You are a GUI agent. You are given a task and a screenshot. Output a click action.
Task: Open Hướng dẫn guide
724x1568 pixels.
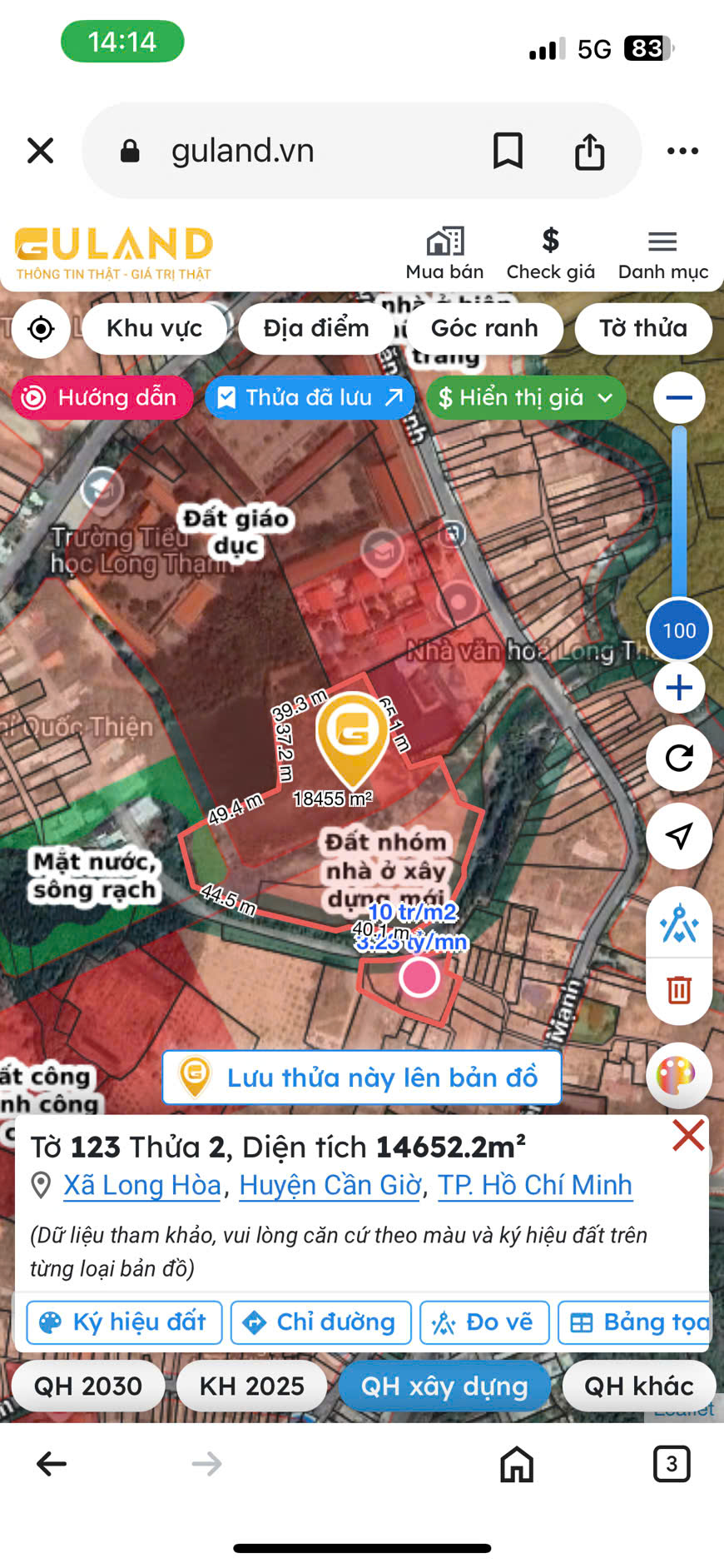(102, 397)
